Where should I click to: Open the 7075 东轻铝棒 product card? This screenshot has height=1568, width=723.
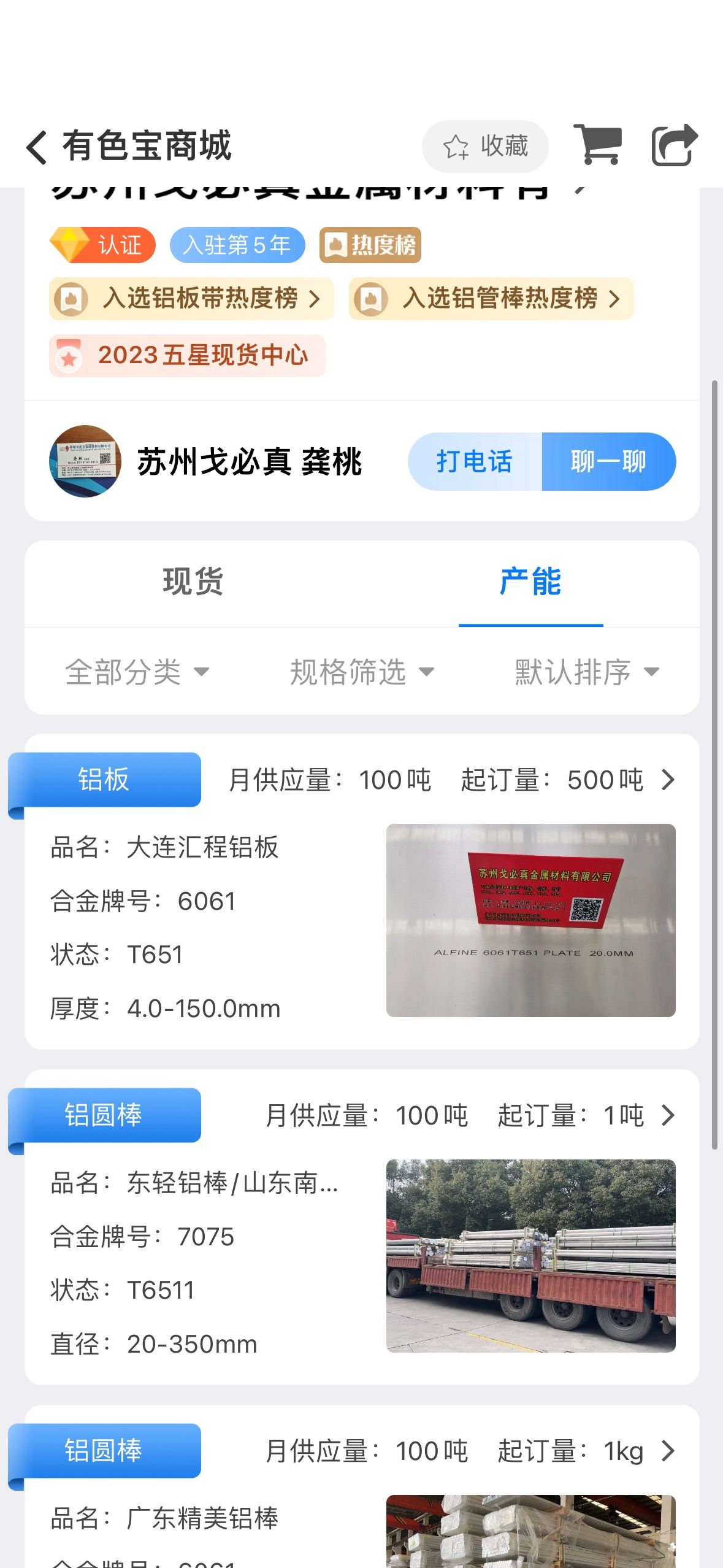pyautogui.click(x=362, y=1228)
